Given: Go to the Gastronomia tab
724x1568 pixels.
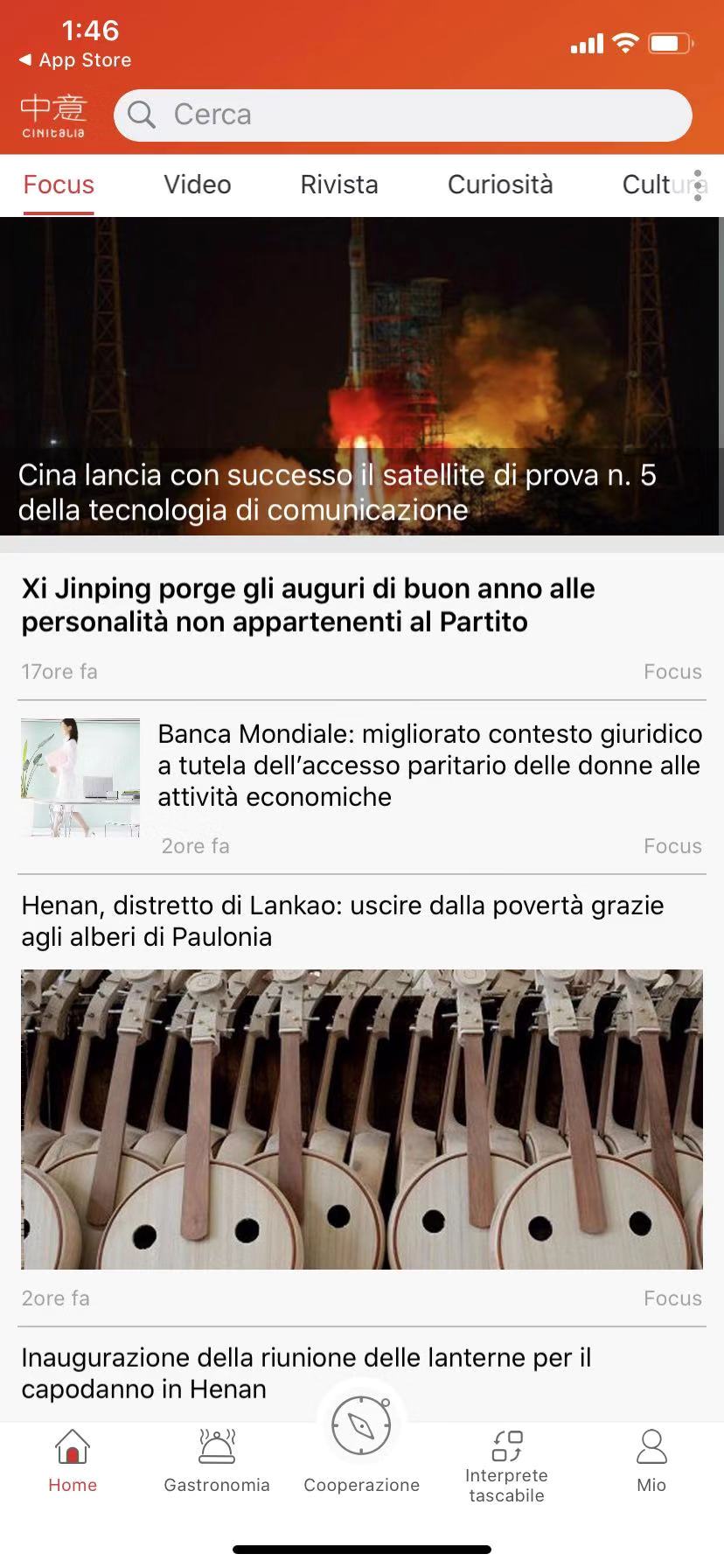Looking at the screenshot, I should (217, 1460).
